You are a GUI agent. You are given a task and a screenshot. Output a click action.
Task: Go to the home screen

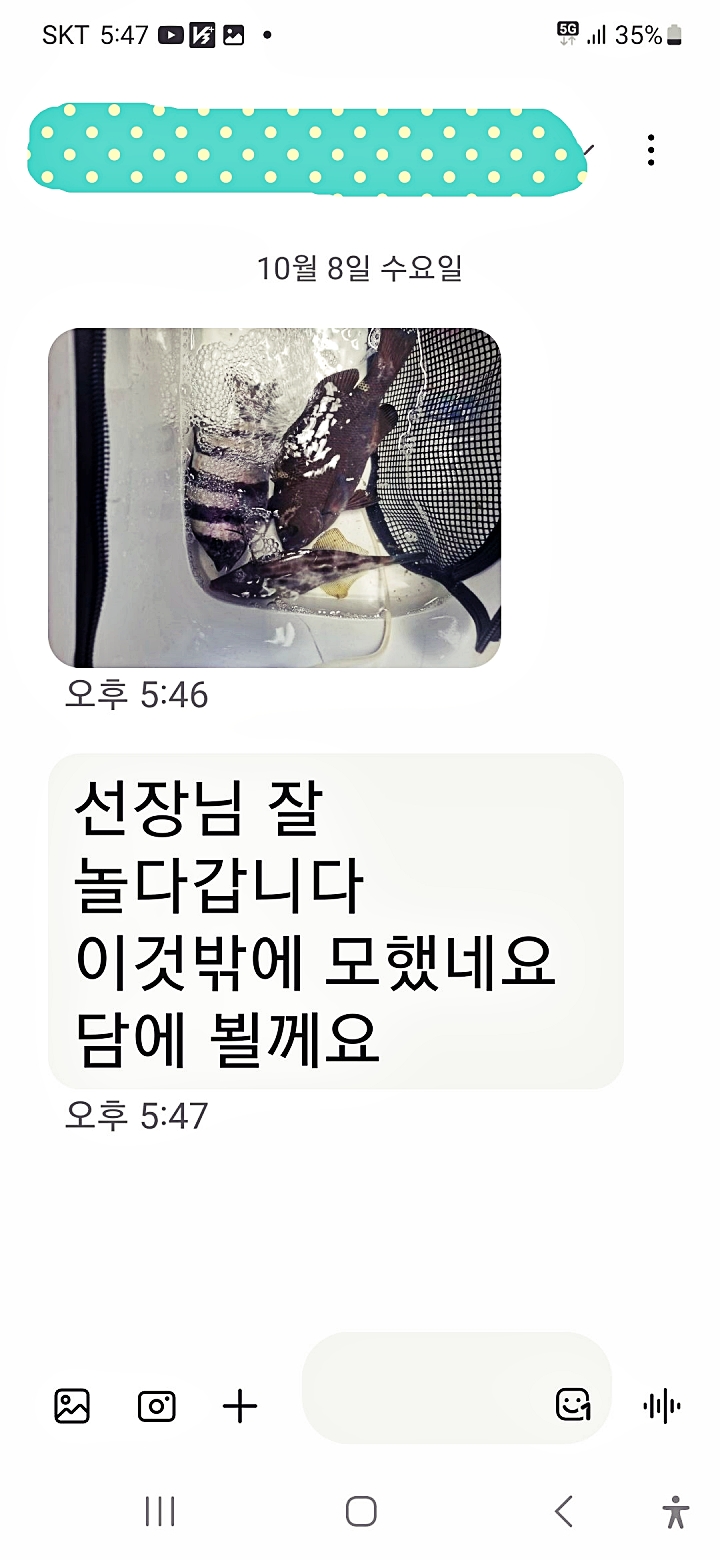[361, 1511]
